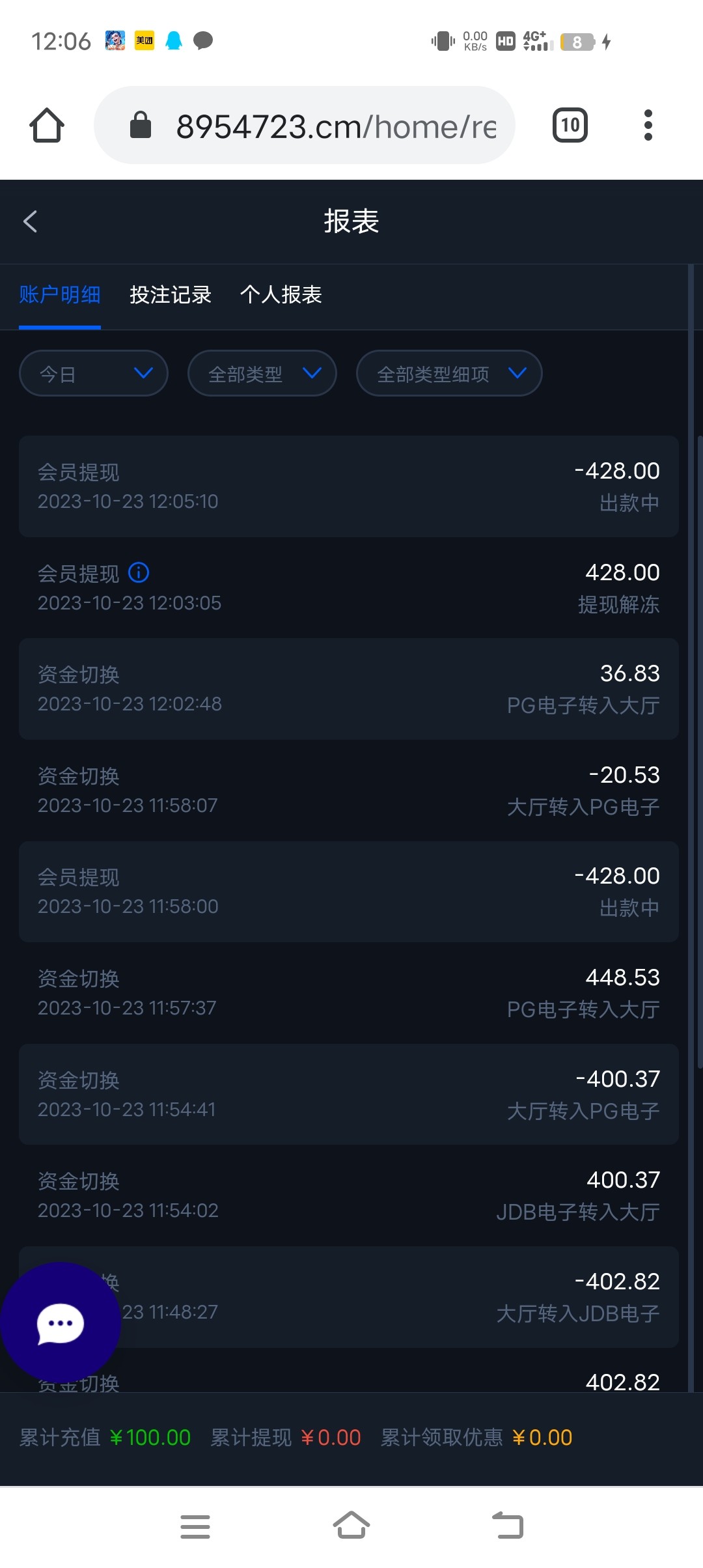Open the browser overflow menu
703x1568 pixels.
648,126
